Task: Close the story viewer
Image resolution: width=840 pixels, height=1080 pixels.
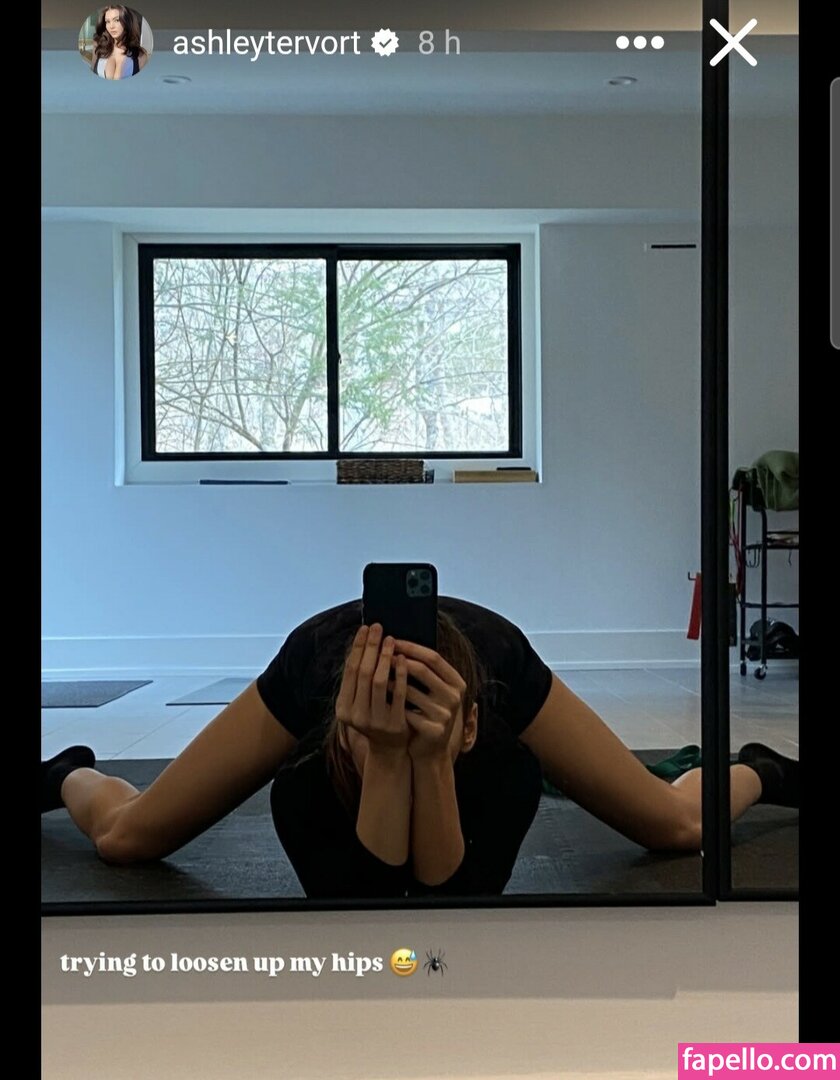Action: coord(733,43)
